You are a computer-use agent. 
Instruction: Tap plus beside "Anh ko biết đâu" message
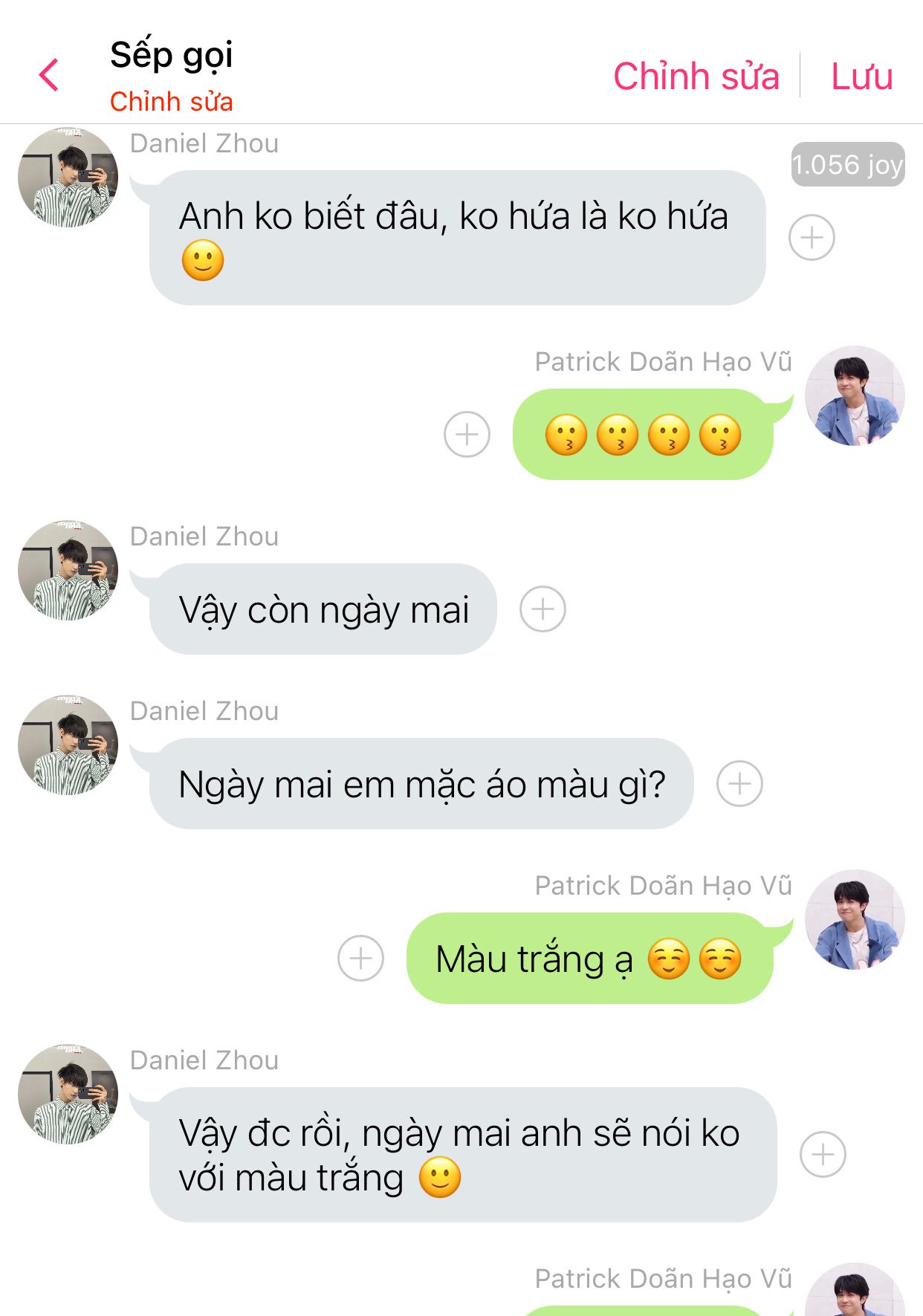click(812, 238)
